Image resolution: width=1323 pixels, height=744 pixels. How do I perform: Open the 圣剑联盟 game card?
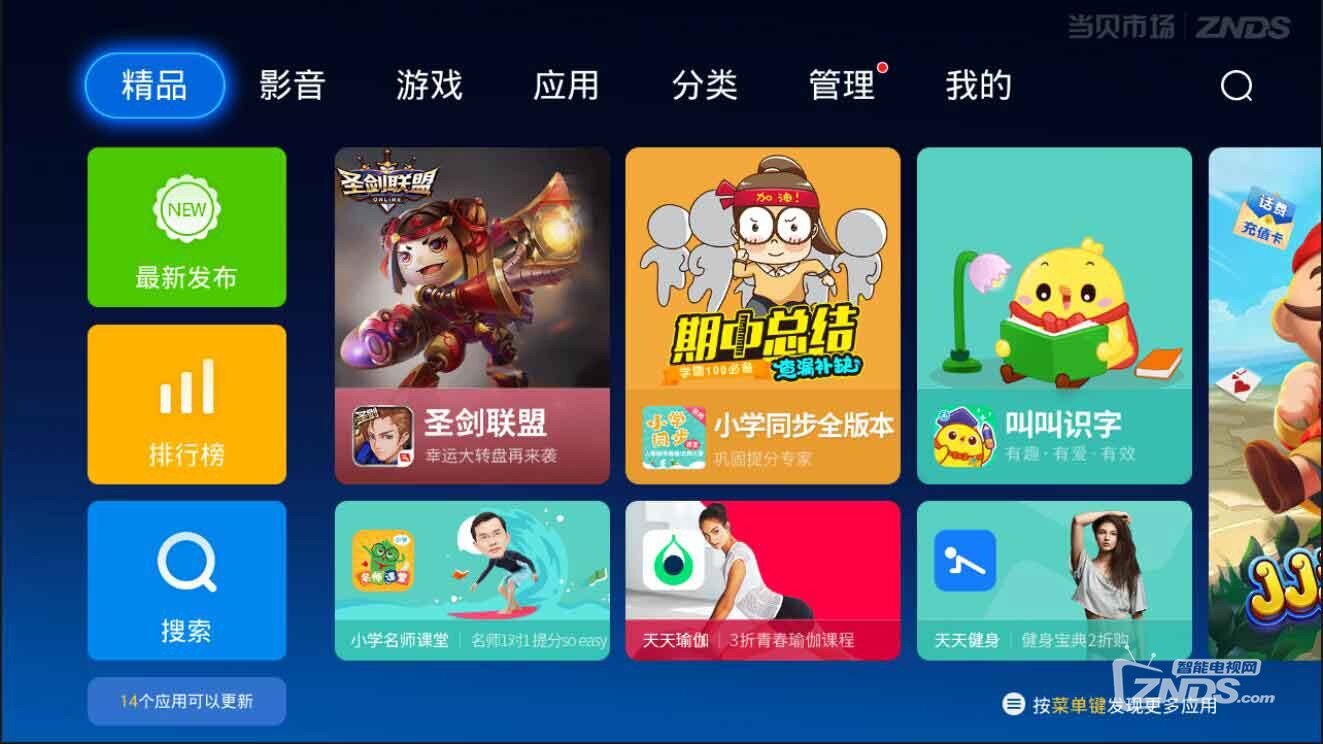pos(472,316)
